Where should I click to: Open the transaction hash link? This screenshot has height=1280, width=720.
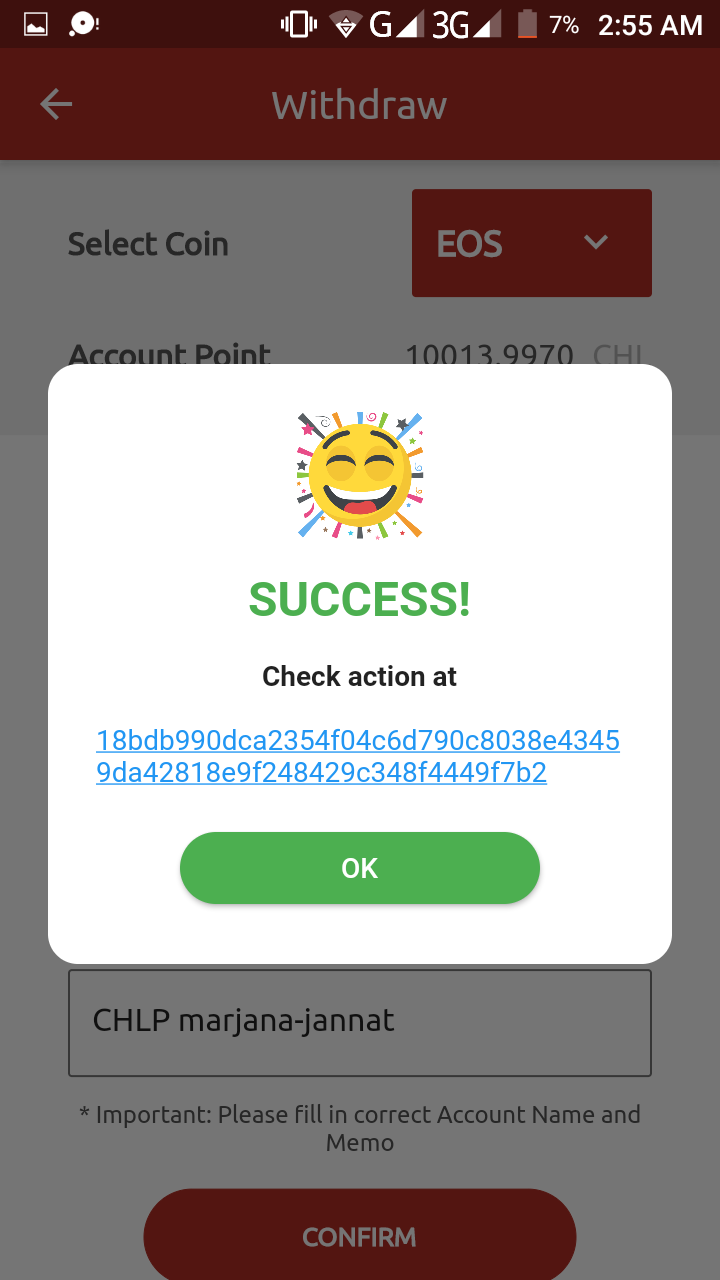point(357,756)
